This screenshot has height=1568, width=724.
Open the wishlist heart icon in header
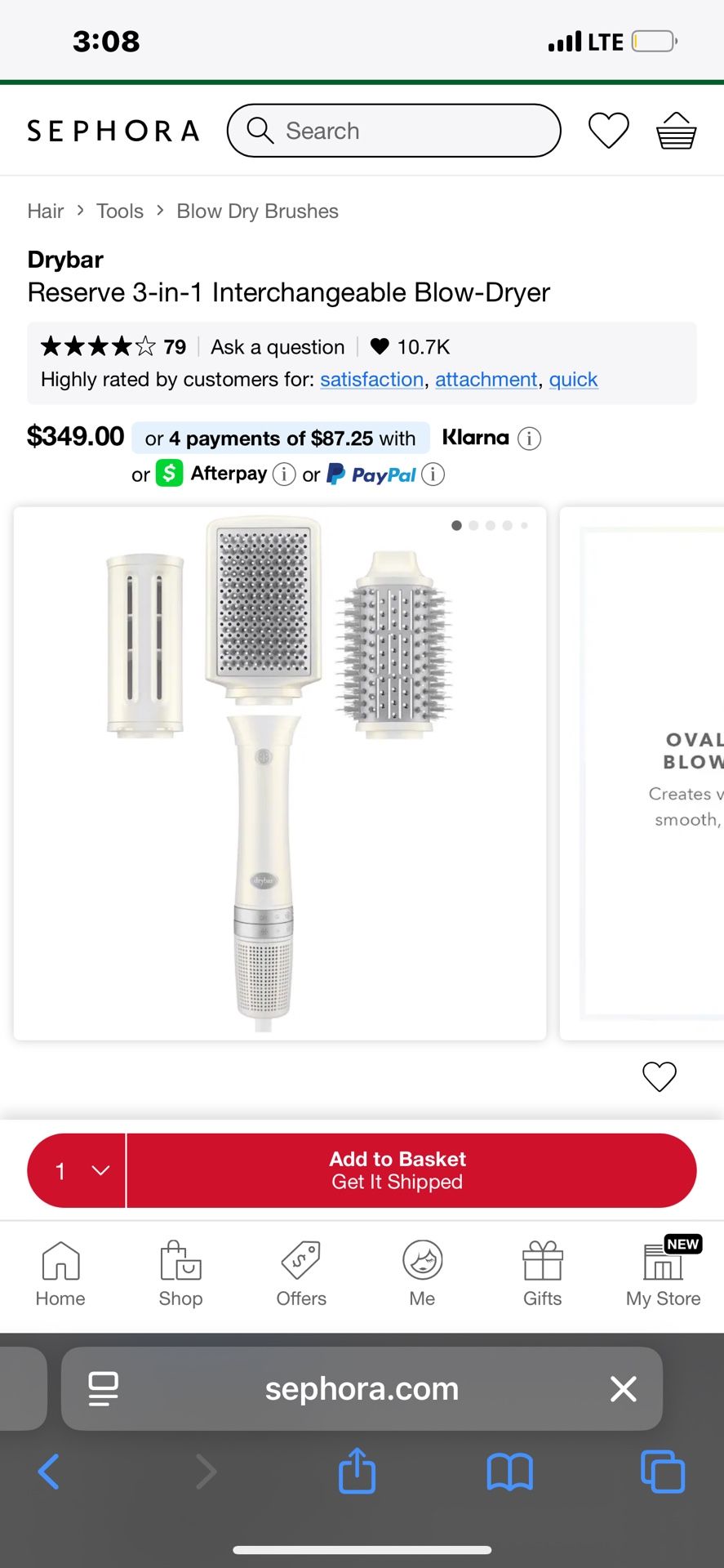pos(608,130)
